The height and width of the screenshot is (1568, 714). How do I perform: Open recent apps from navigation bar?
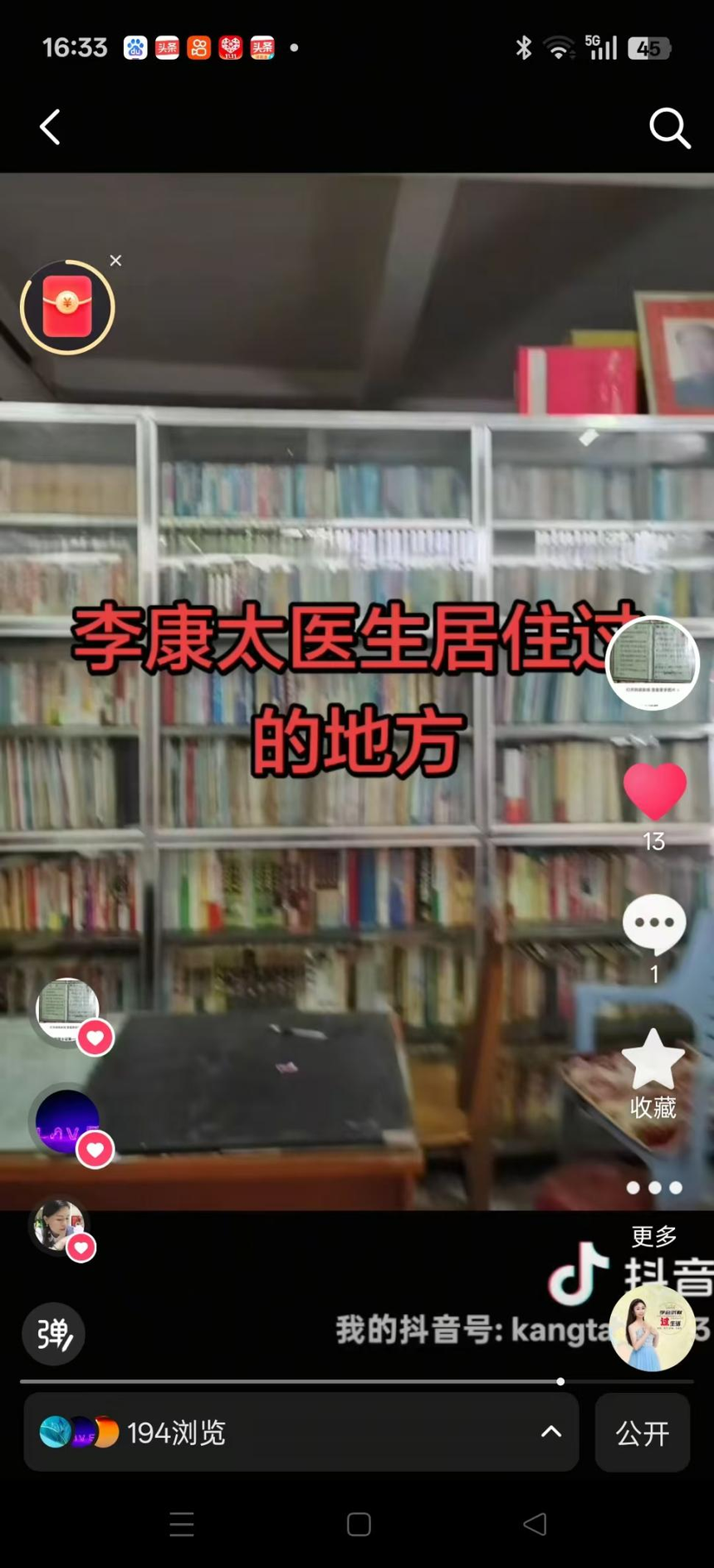[182, 1524]
